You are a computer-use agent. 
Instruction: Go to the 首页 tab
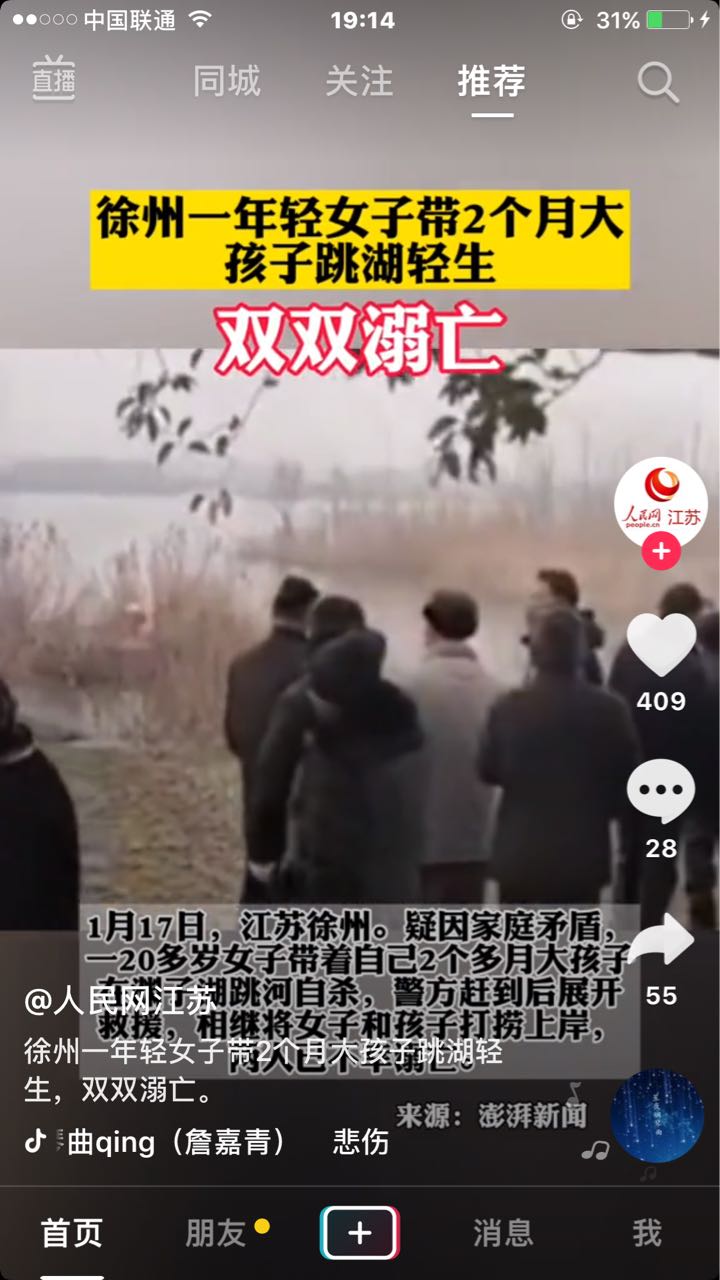pos(71,1233)
